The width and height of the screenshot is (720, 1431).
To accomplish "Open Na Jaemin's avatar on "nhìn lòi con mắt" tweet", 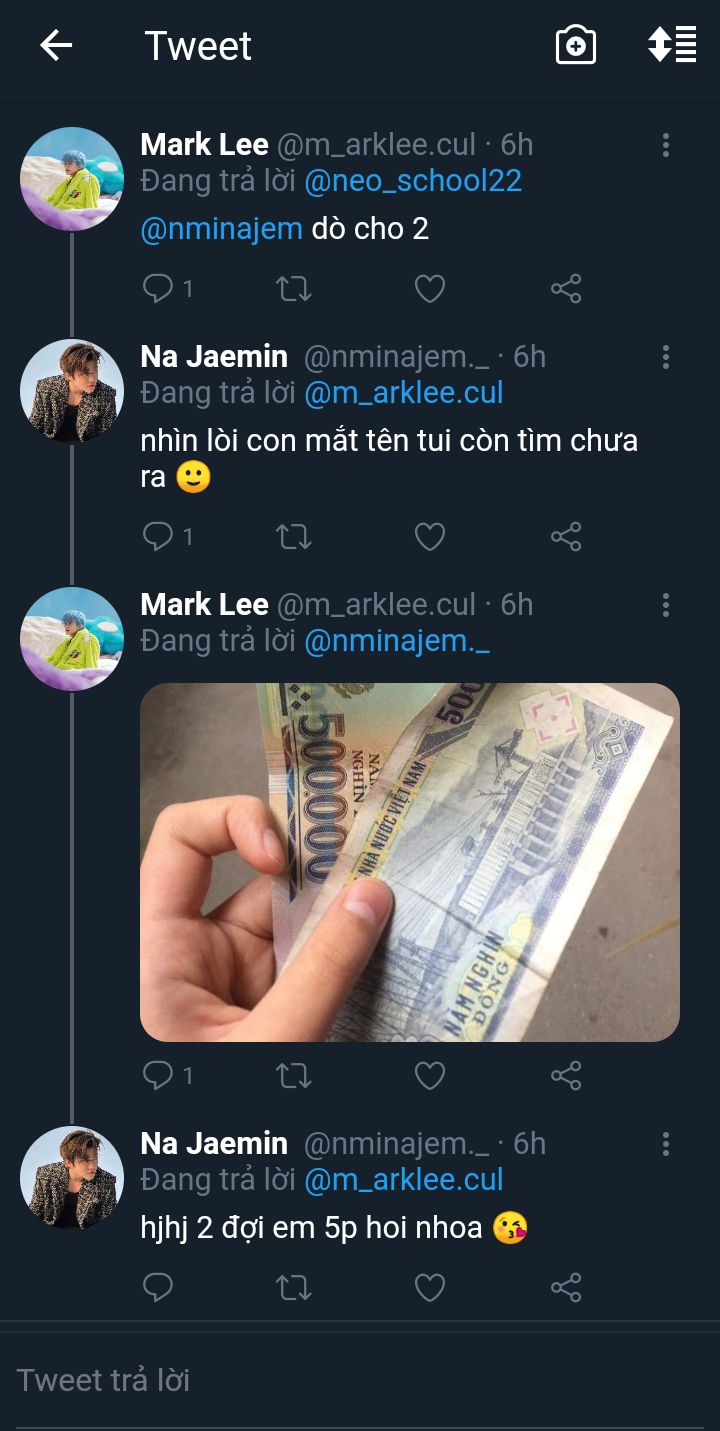I will 72,391.
